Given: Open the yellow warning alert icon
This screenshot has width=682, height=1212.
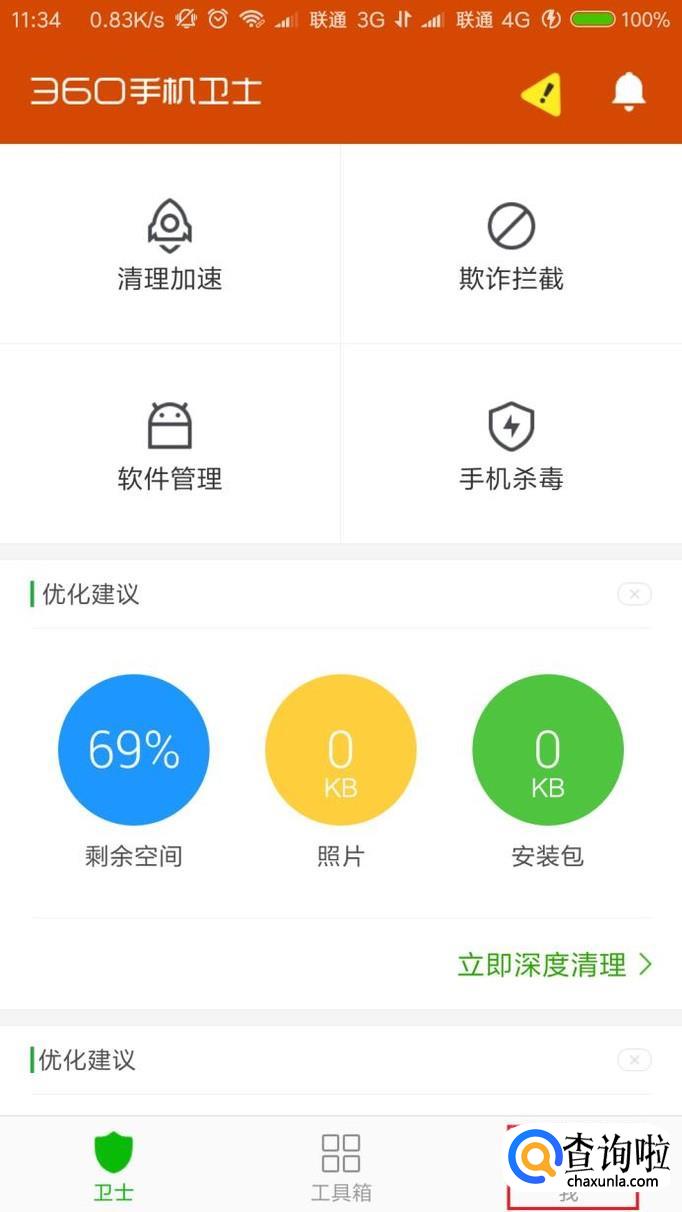Looking at the screenshot, I should tap(541, 94).
